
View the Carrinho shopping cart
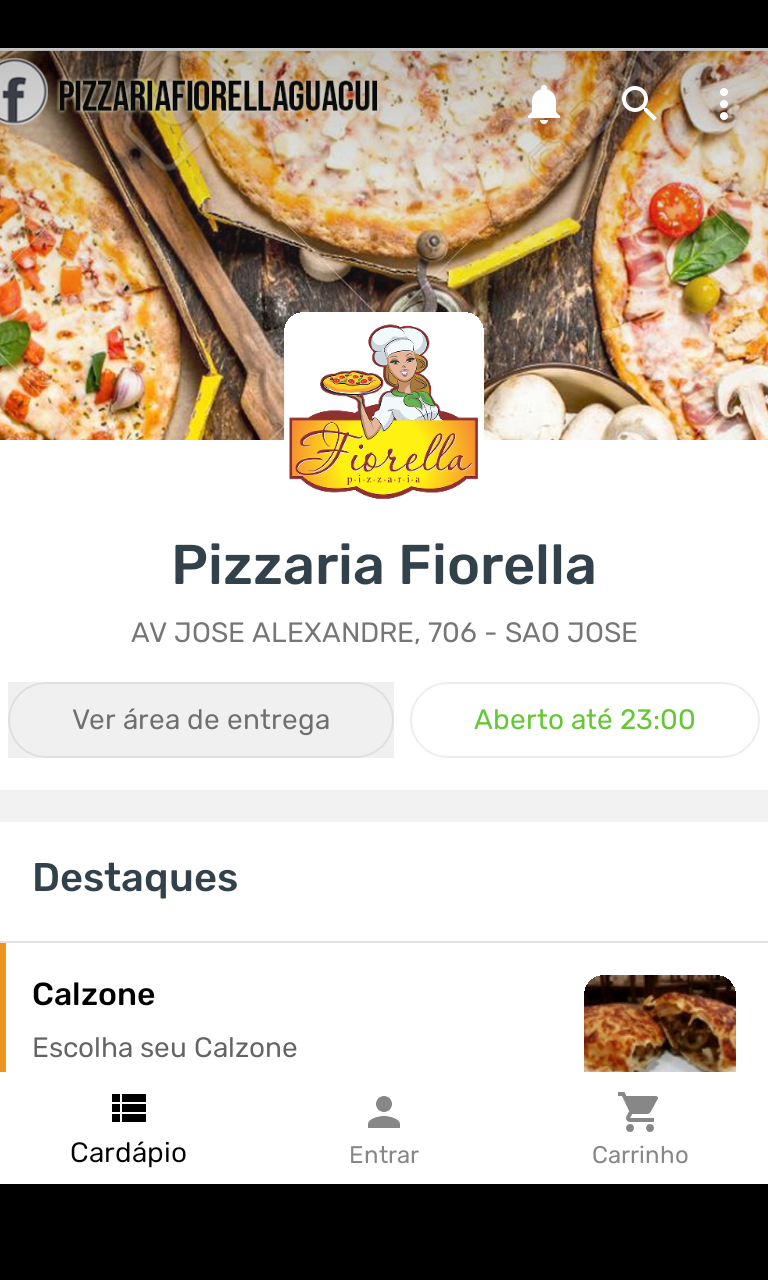point(640,1128)
